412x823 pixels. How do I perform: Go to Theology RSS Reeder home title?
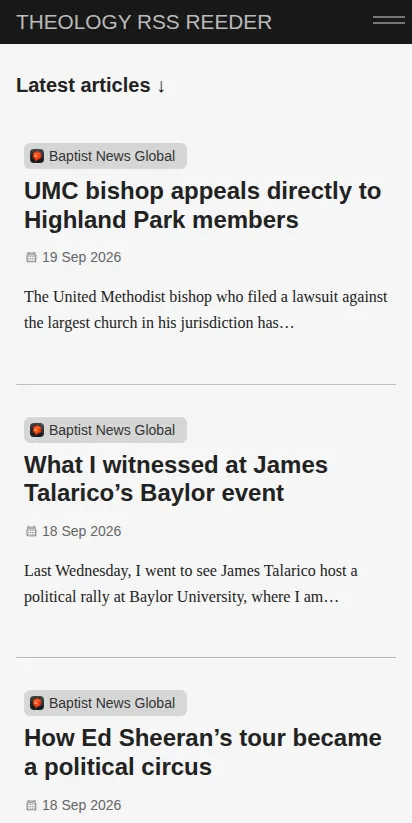coord(144,22)
